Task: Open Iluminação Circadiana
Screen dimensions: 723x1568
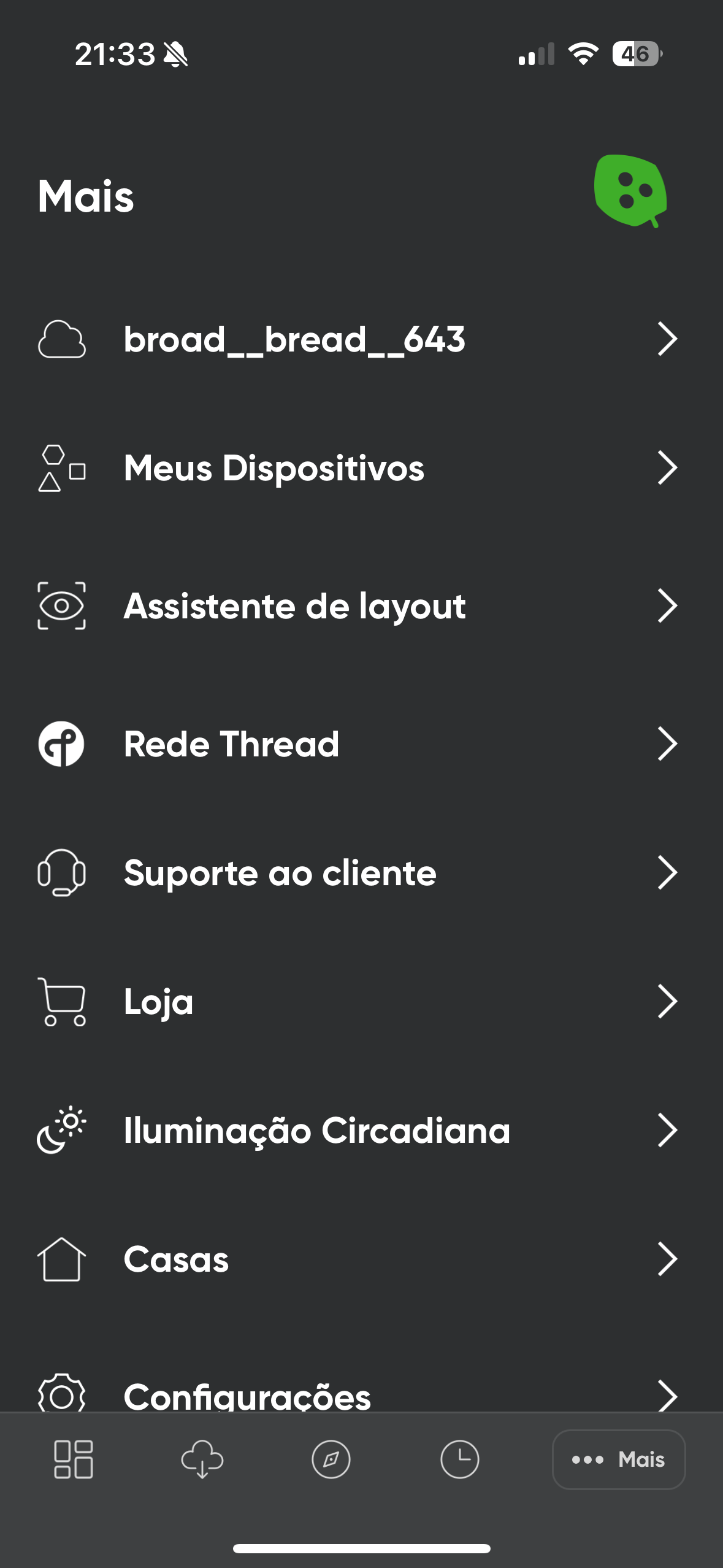Action: (361, 1130)
